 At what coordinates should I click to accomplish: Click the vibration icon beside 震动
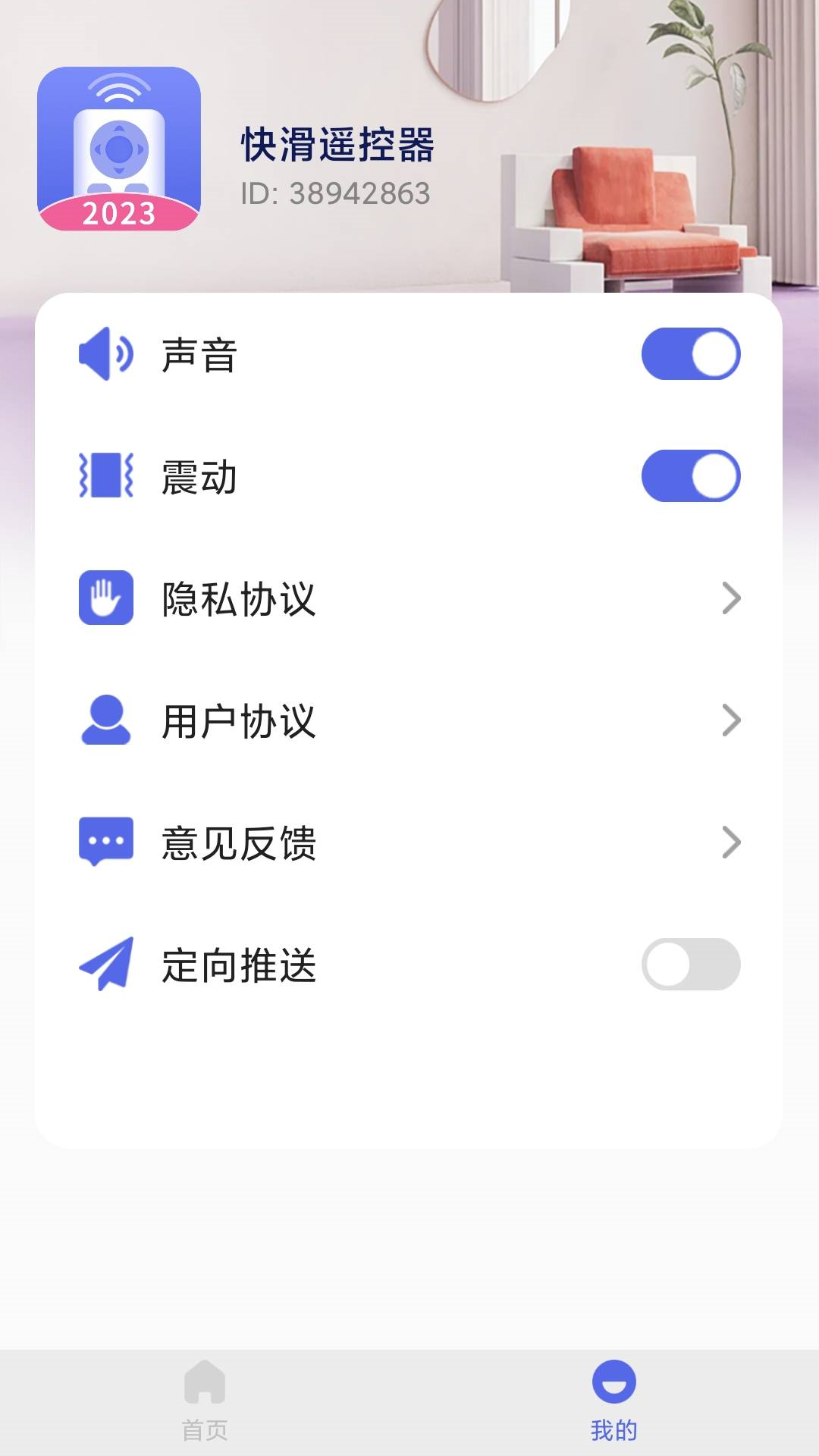coord(106,477)
